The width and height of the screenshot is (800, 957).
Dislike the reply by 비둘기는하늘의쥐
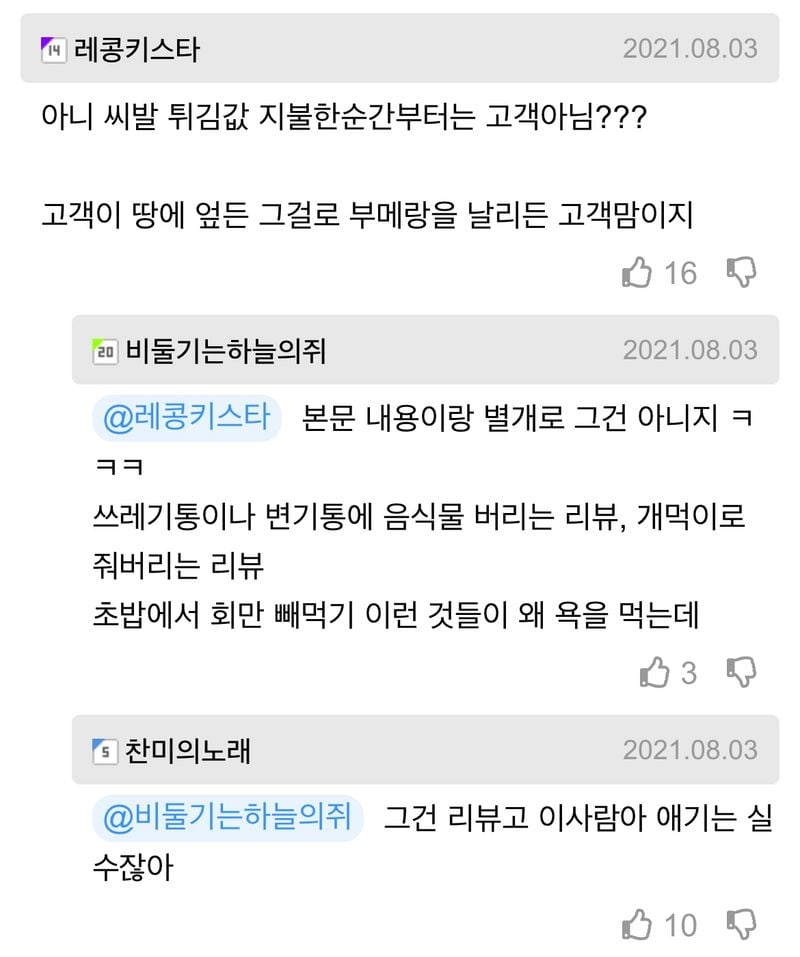pyautogui.click(x=741, y=673)
